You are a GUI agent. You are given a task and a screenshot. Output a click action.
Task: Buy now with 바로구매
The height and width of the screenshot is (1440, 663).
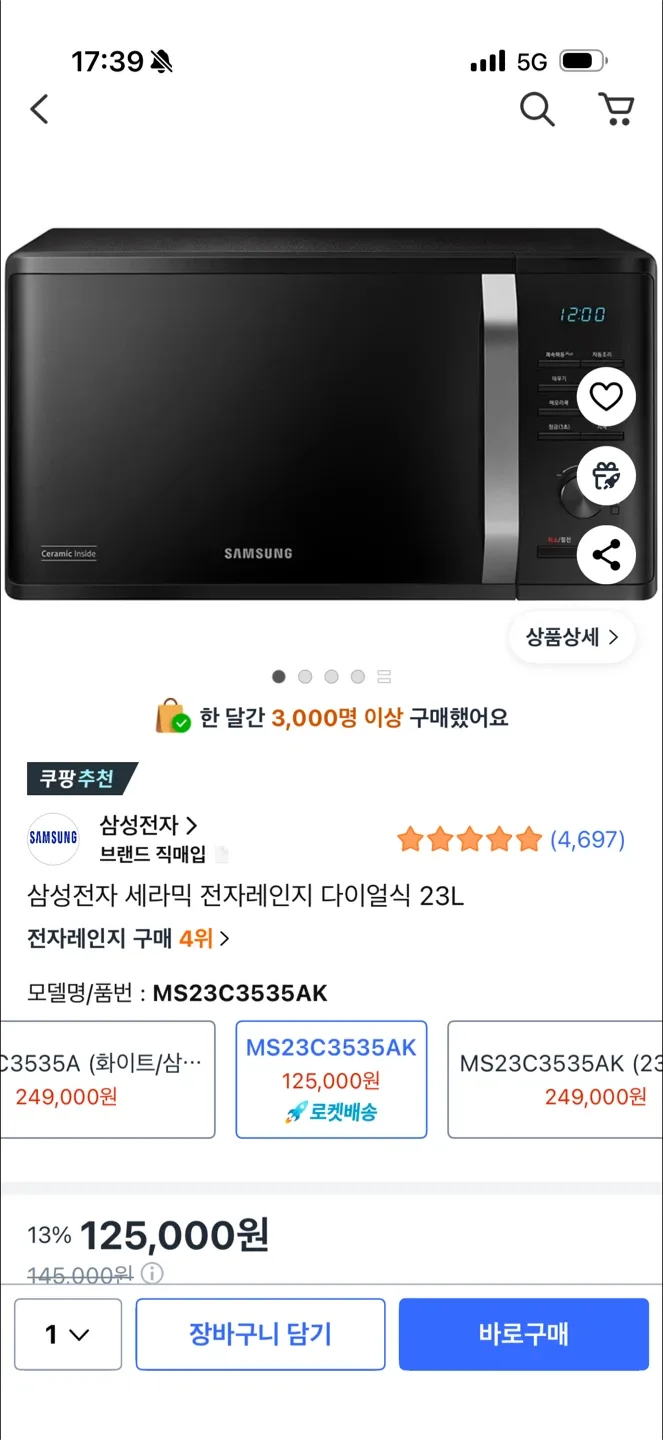tap(523, 1334)
